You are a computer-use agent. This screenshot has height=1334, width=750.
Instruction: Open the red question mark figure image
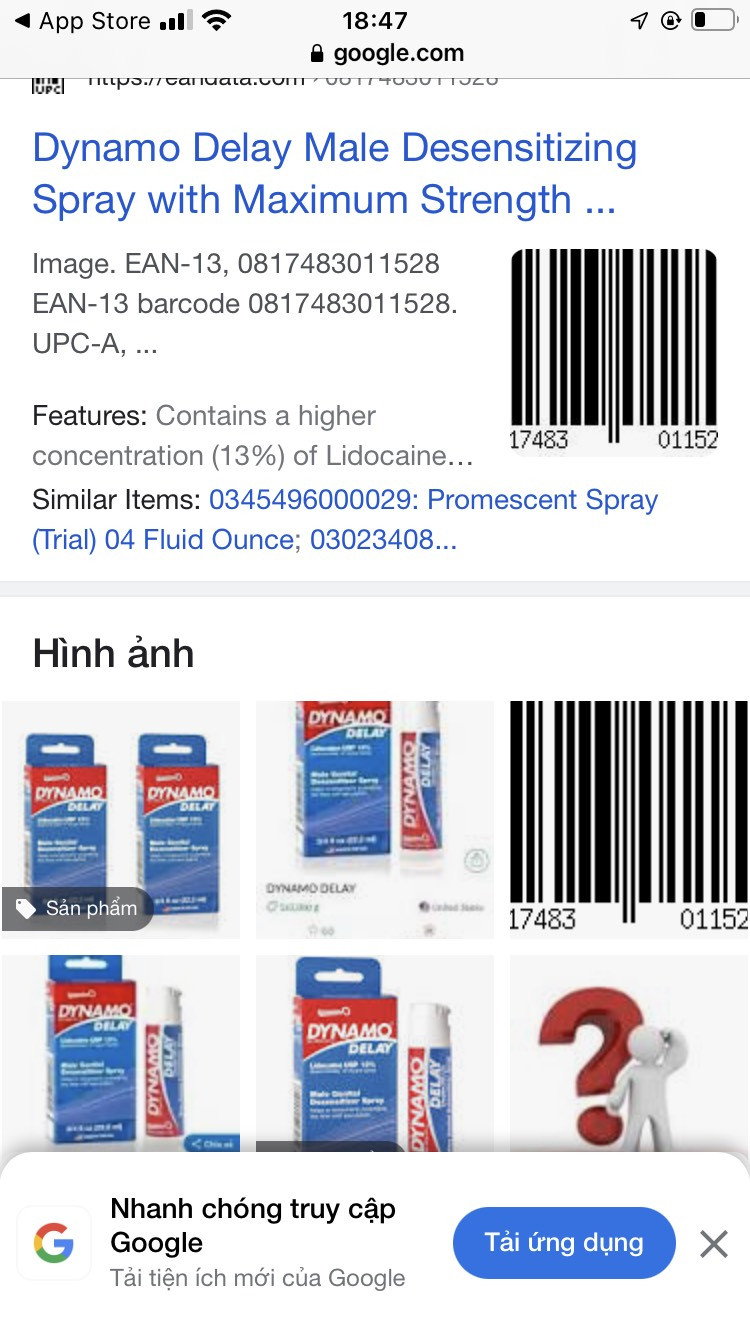629,1050
